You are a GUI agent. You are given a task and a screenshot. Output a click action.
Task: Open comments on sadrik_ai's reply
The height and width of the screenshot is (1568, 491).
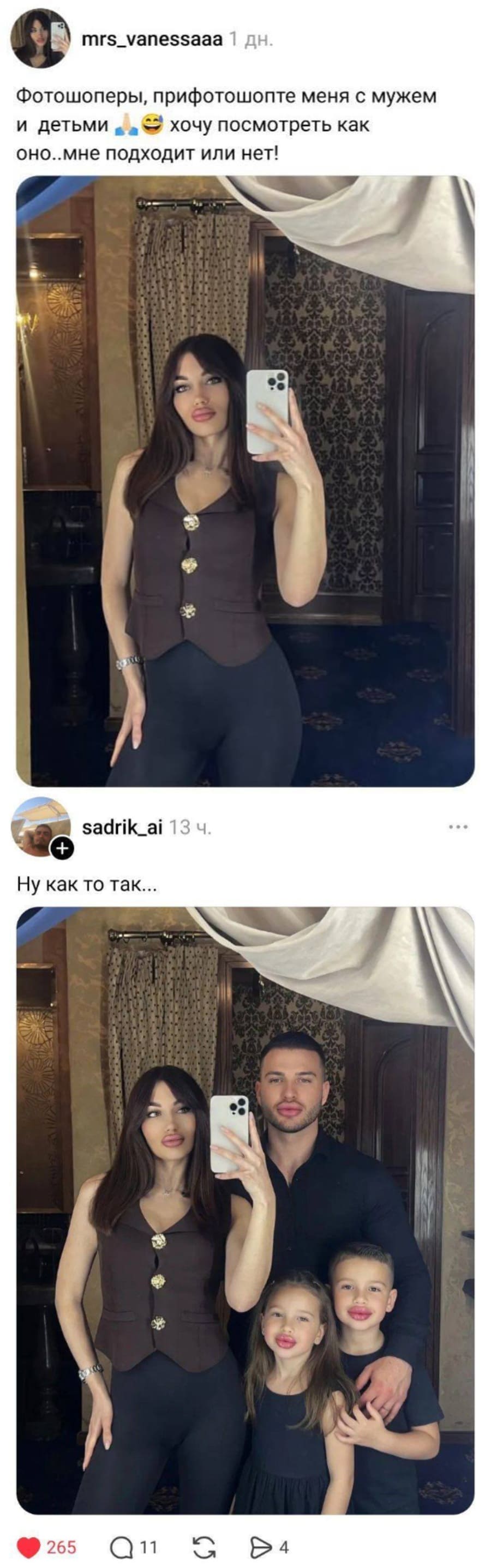point(122,1547)
